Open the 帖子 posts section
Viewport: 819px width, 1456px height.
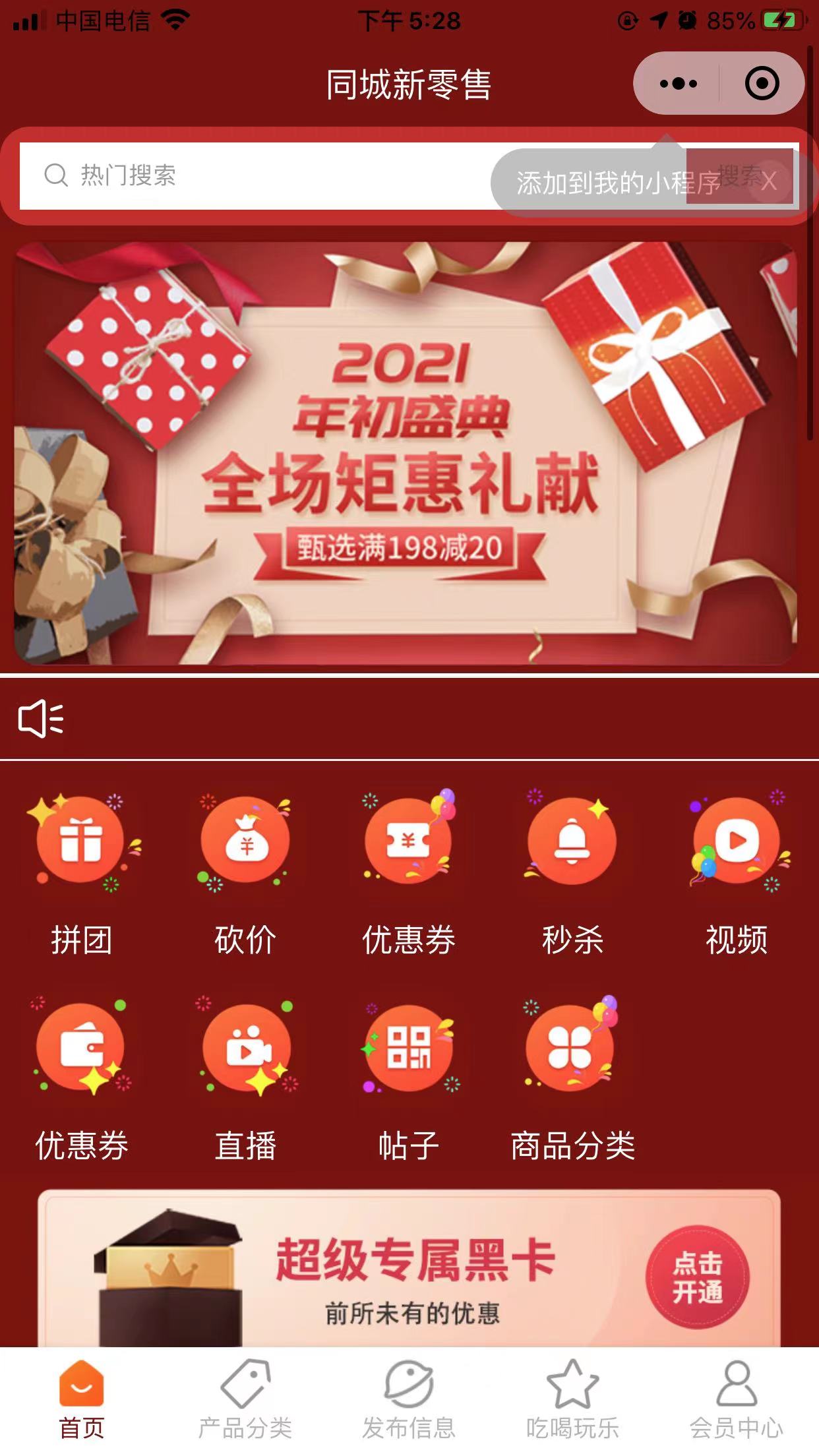(409, 1078)
